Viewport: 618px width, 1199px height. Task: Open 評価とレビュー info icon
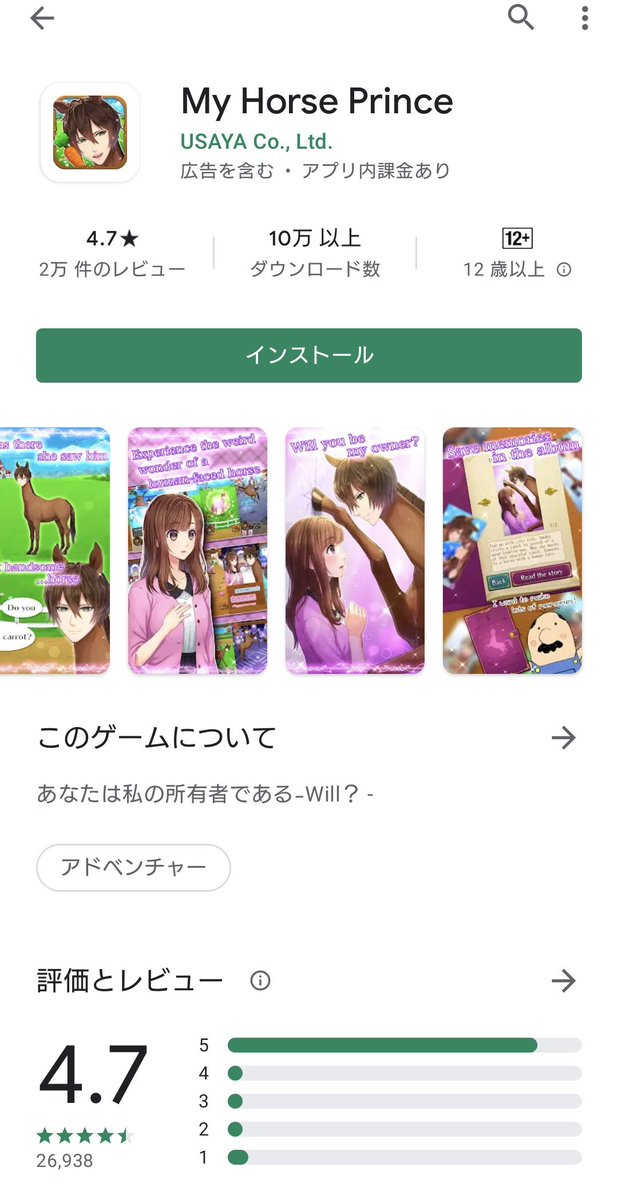260,980
